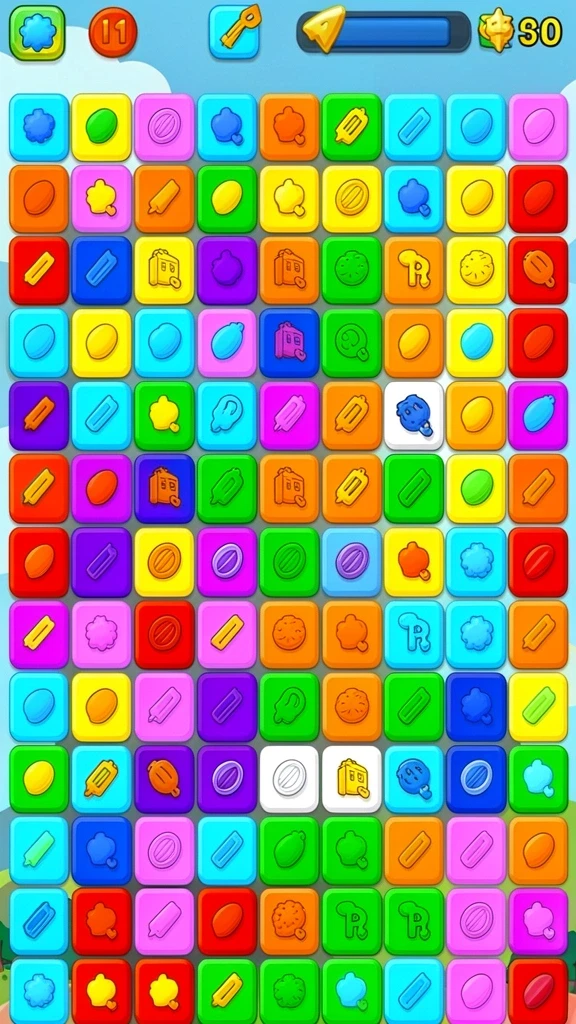576x1024 pixels.
Task: Activate the golden key booster
Action: pyautogui.click(x=234, y=31)
